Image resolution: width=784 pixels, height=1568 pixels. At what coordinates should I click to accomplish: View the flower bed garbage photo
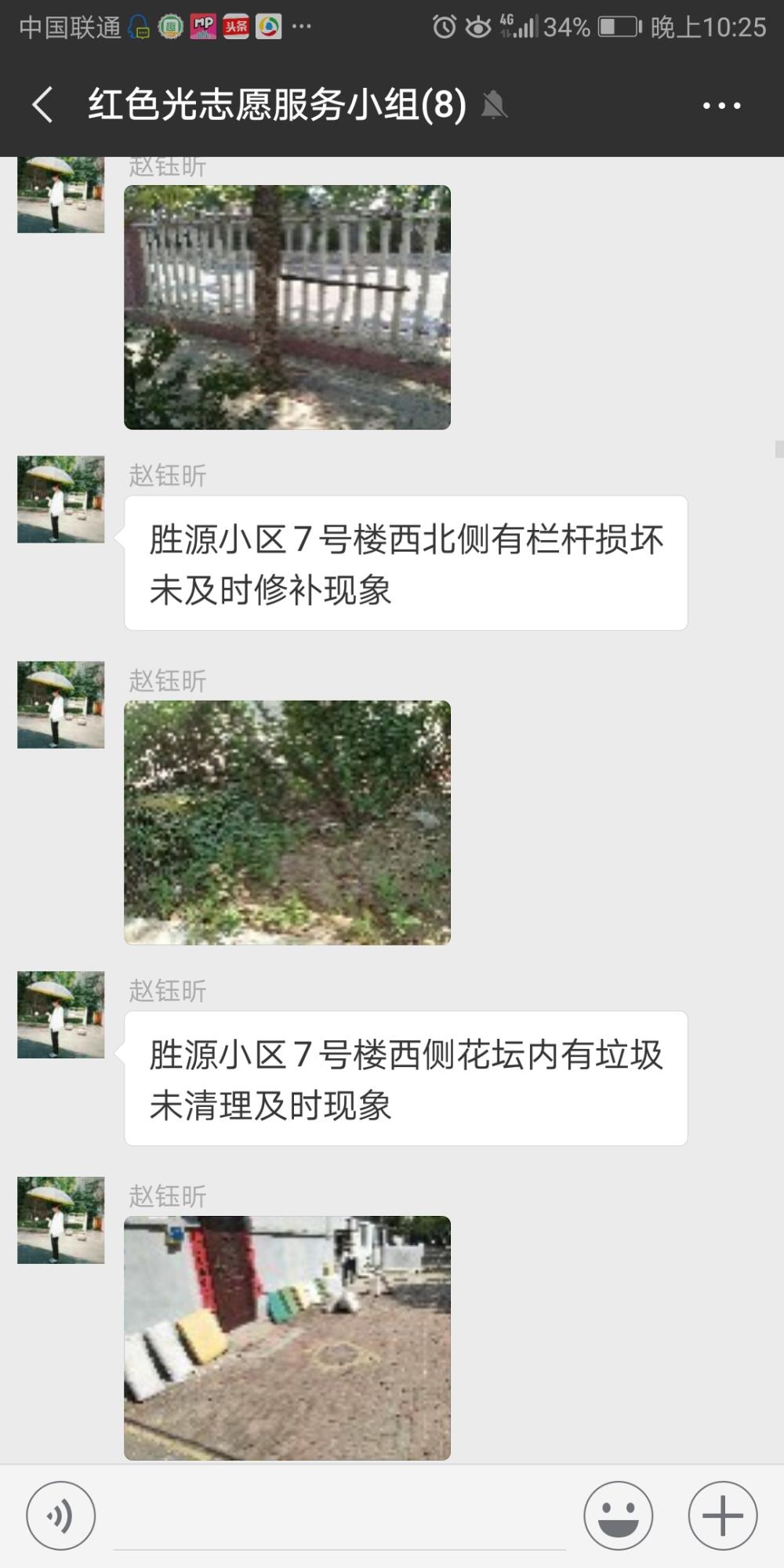[287, 822]
